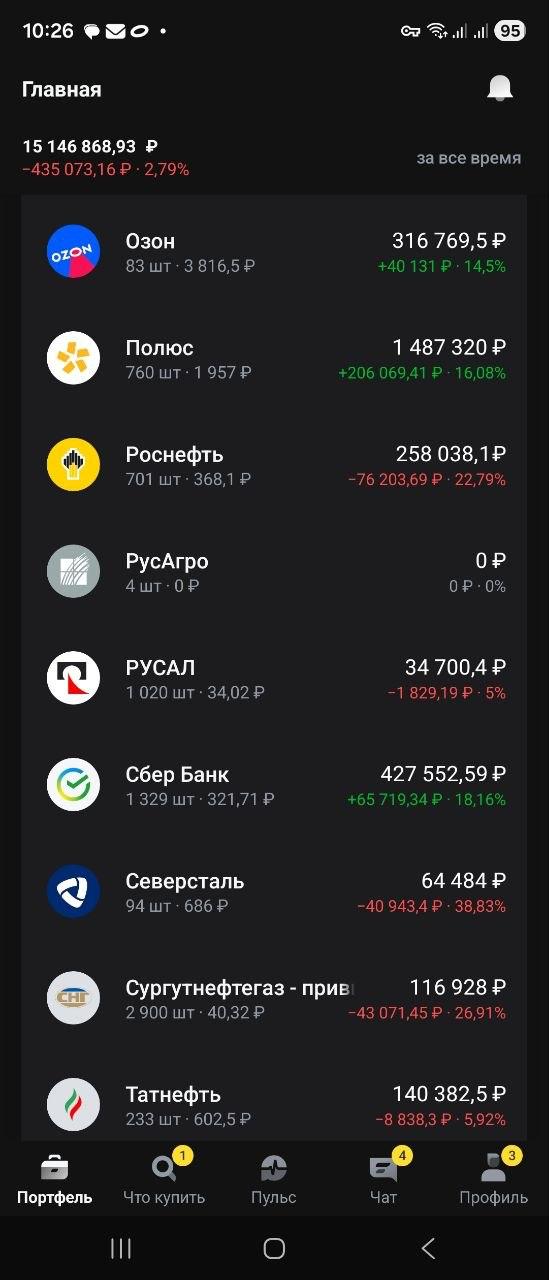
Task: Open the Профиль tab
Action: coord(493,1179)
